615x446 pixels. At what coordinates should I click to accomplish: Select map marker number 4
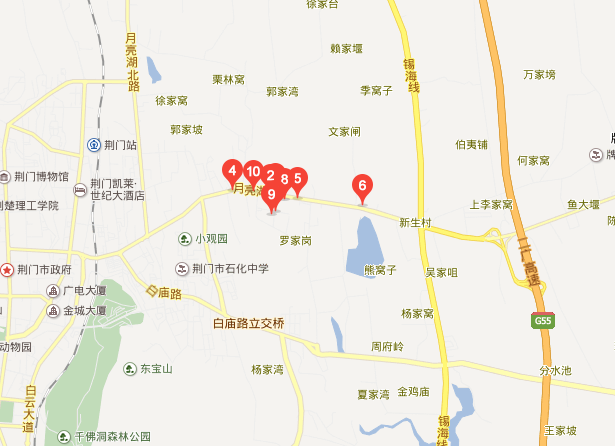pos(231,169)
